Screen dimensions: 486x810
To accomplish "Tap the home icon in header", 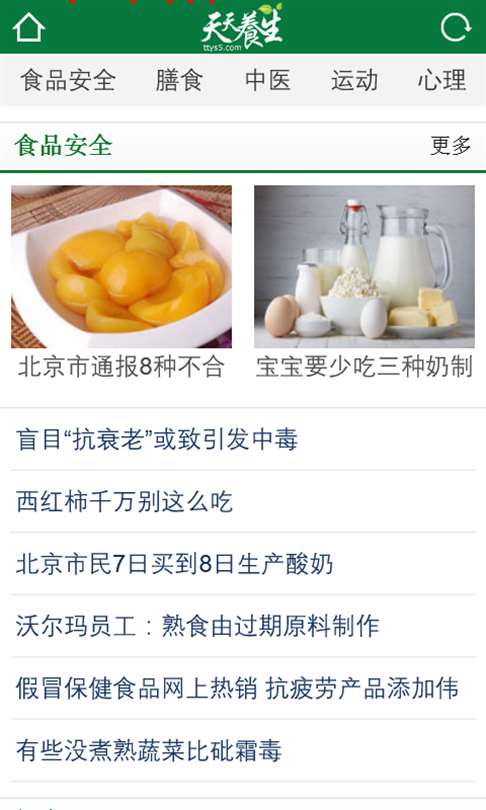I will 29,27.
